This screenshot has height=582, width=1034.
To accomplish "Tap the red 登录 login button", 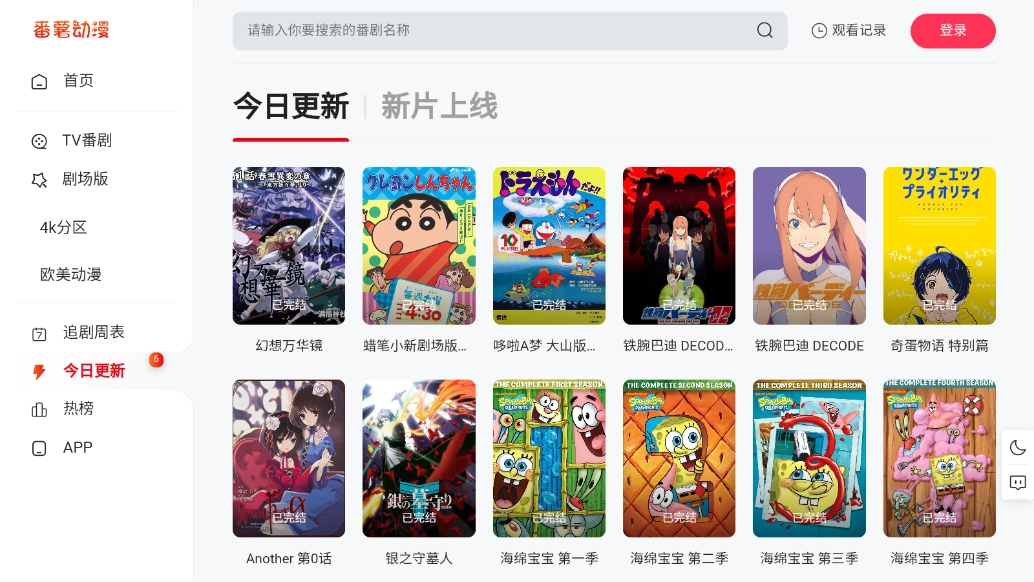I will (x=952, y=30).
